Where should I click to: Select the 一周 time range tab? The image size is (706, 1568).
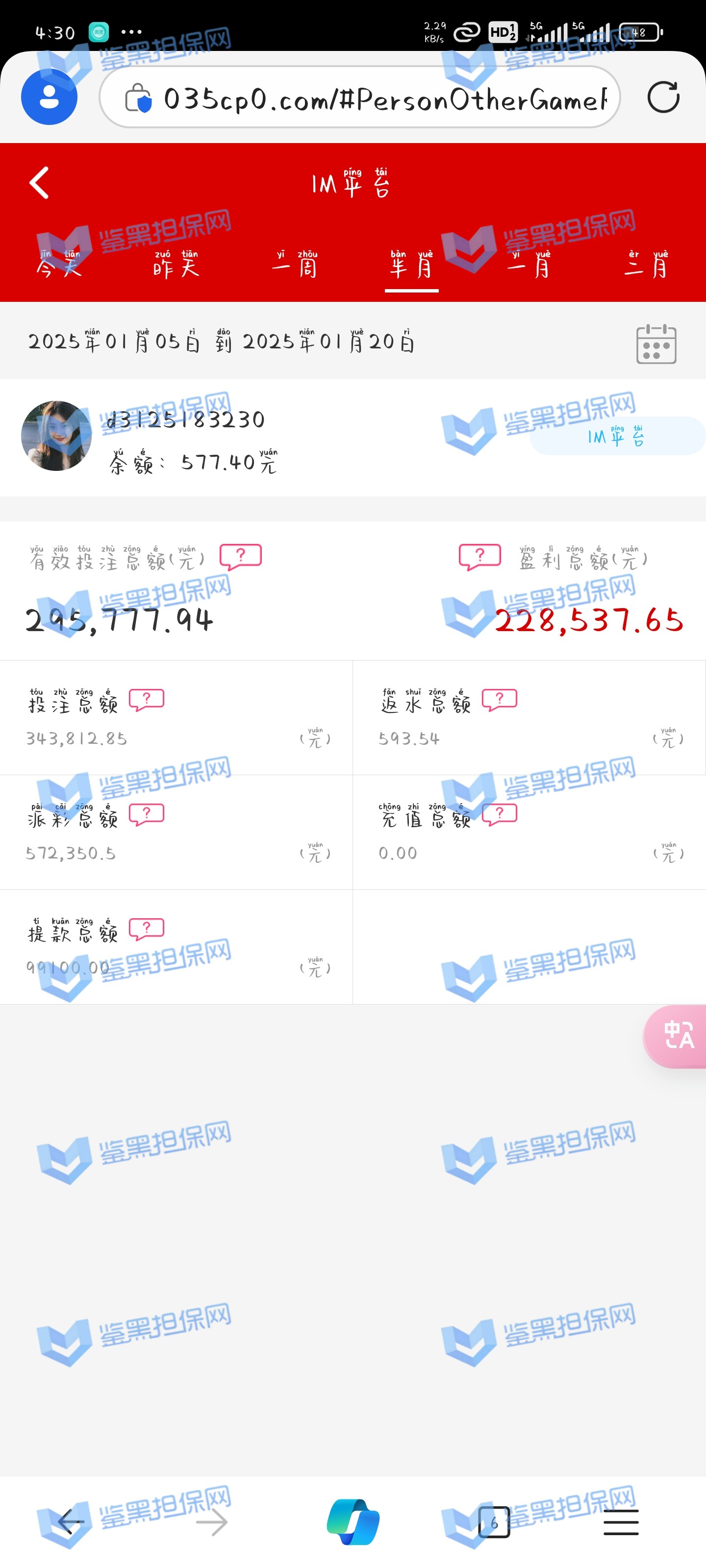tap(294, 265)
